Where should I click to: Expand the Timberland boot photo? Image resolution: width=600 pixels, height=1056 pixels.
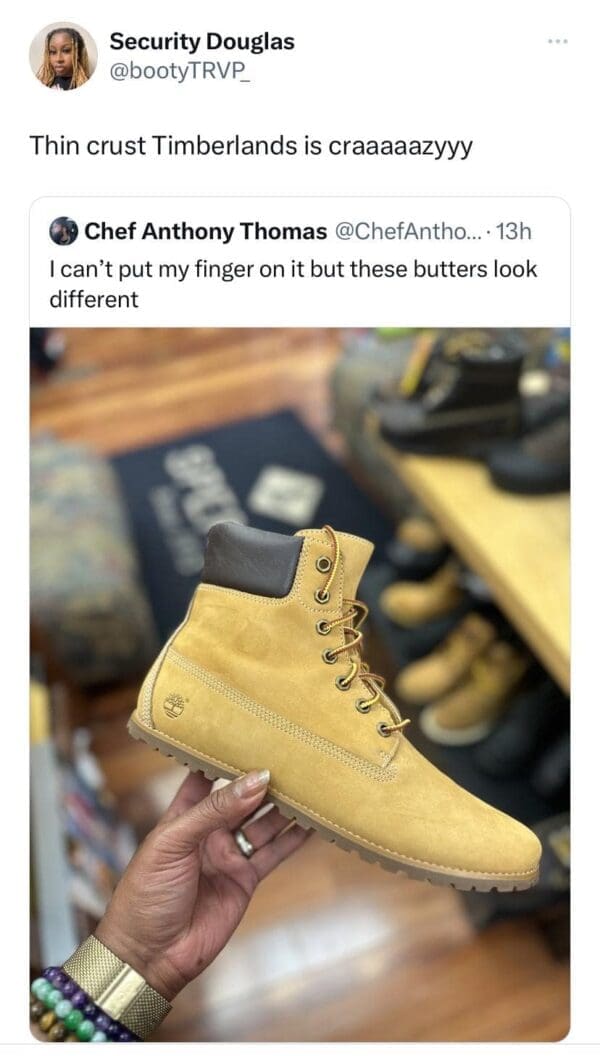pyautogui.click(x=300, y=680)
